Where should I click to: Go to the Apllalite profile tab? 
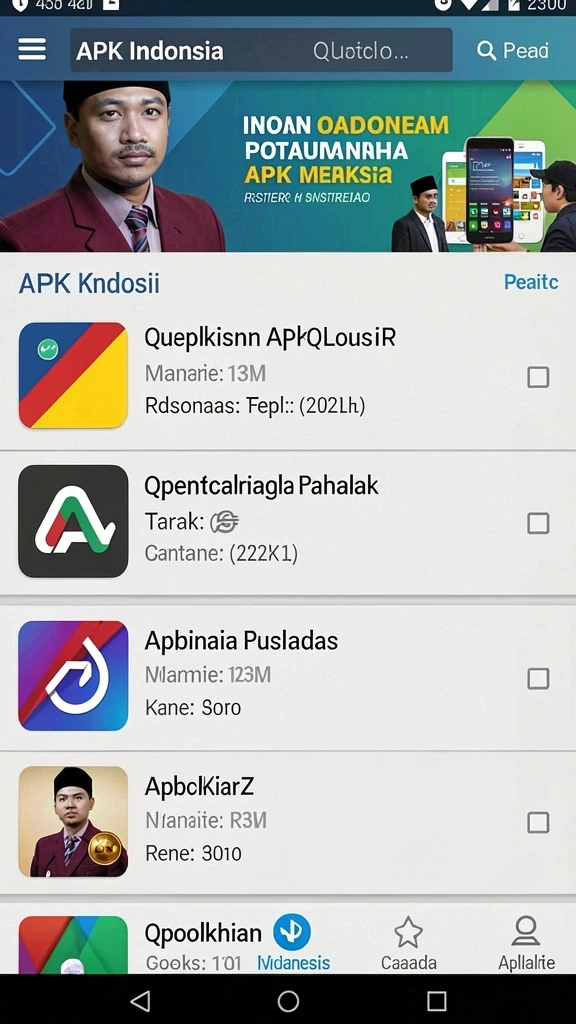[526, 942]
